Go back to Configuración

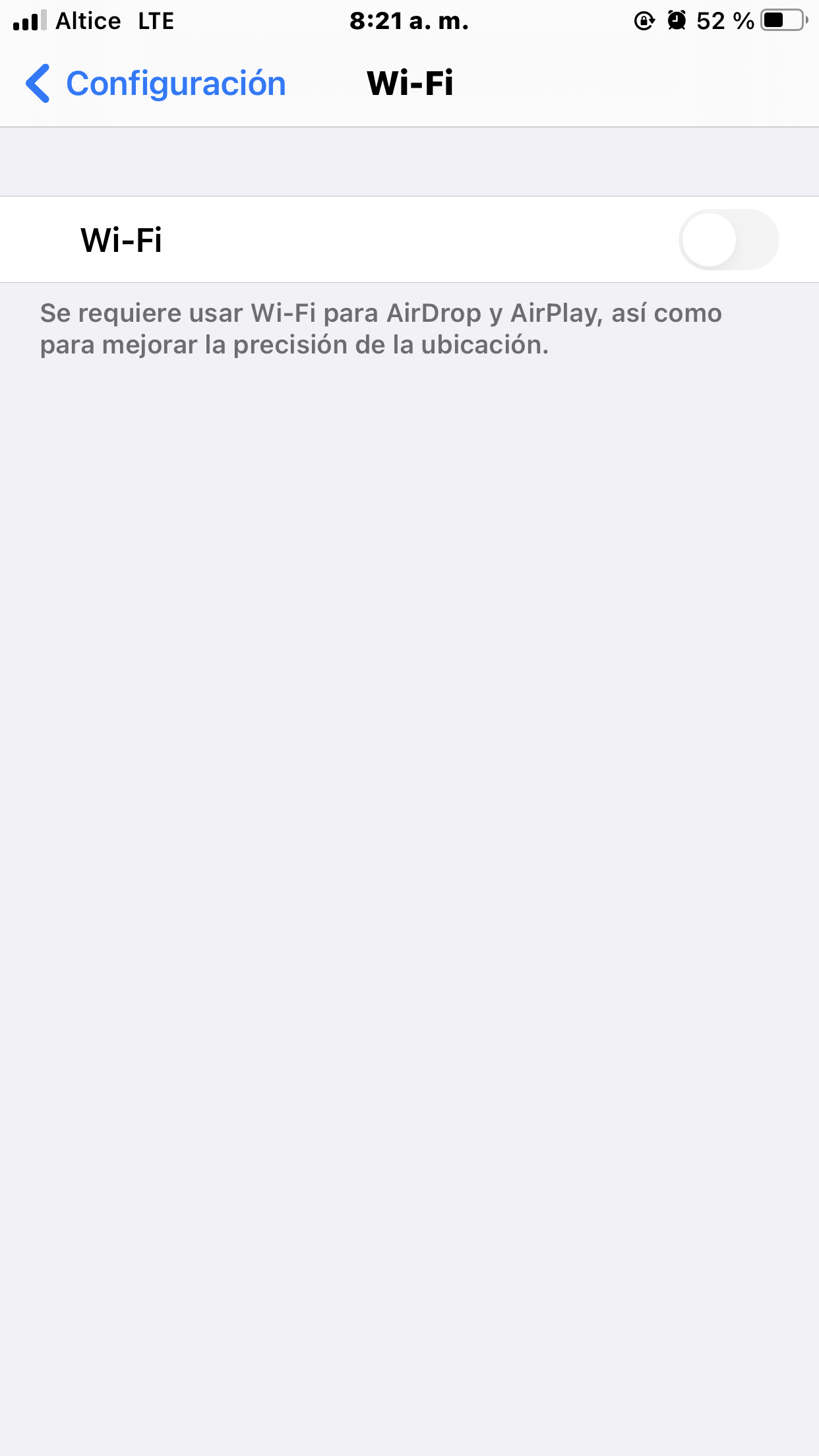tap(155, 84)
